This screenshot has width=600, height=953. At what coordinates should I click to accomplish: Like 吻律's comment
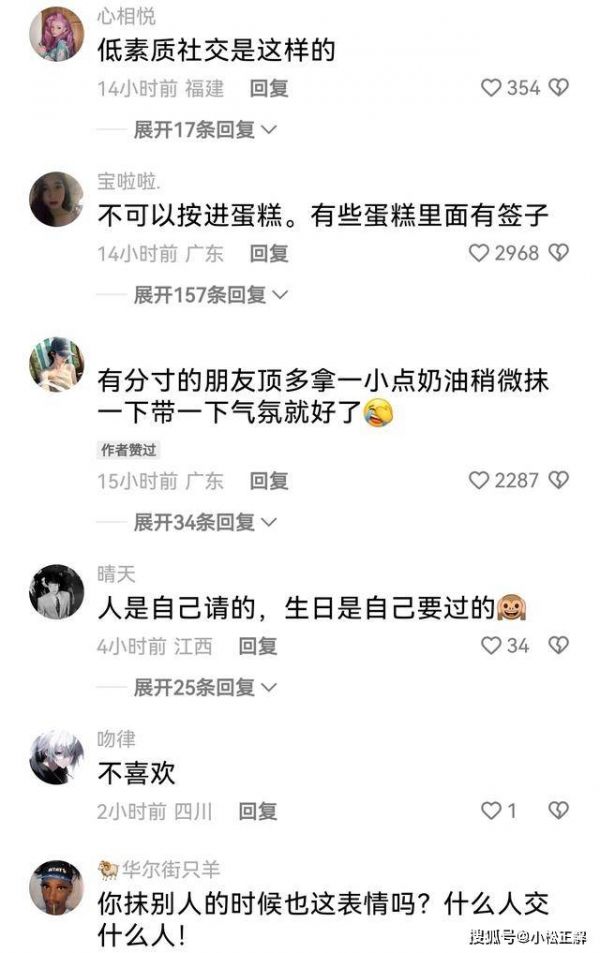(491, 811)
